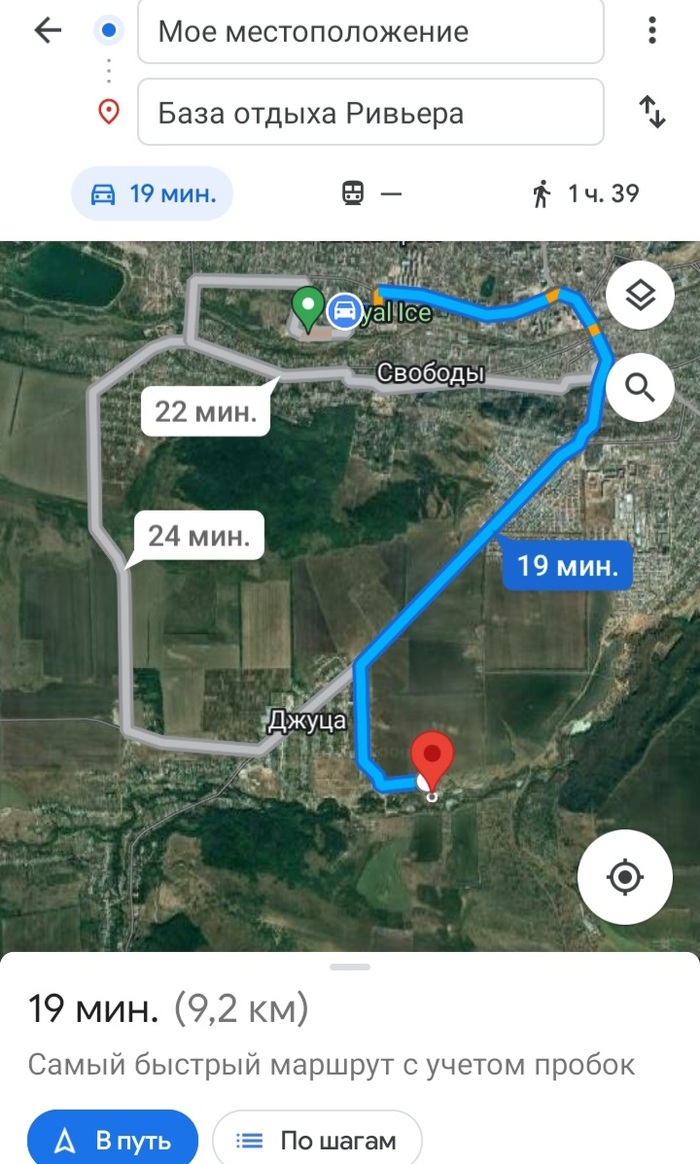700x1164 pixels.
Task: Select the driving mode 19 мин. tab
Action: pyautogui.click(x=152, y=193)
